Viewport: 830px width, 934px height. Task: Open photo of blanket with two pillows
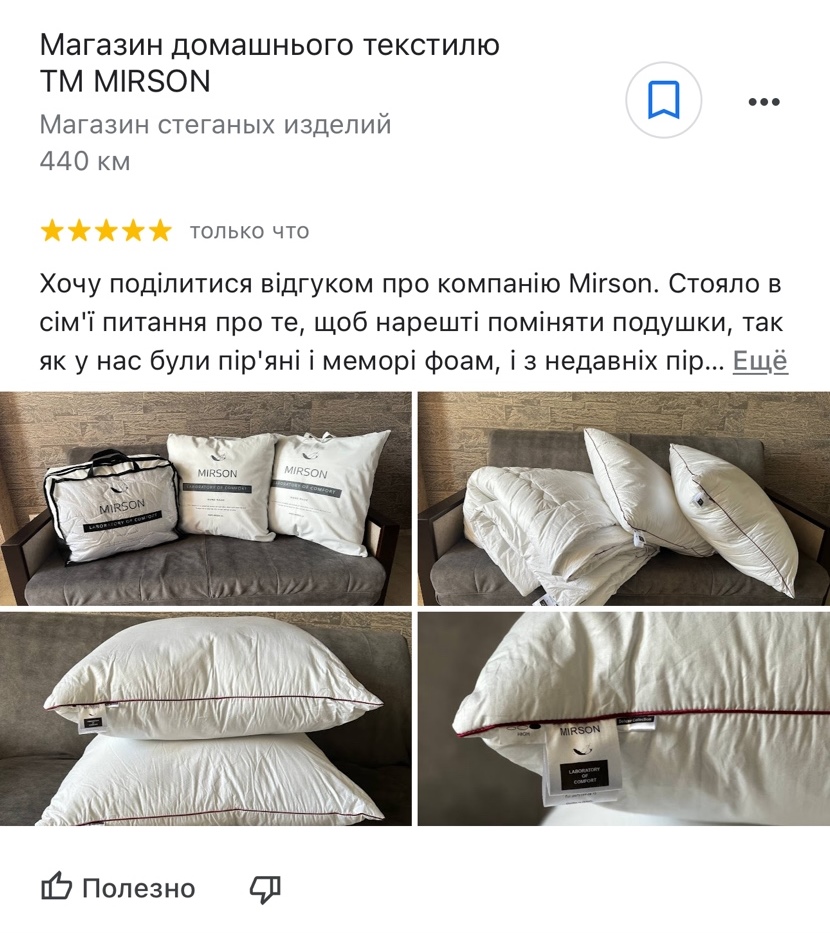click(x=623, y=498)
